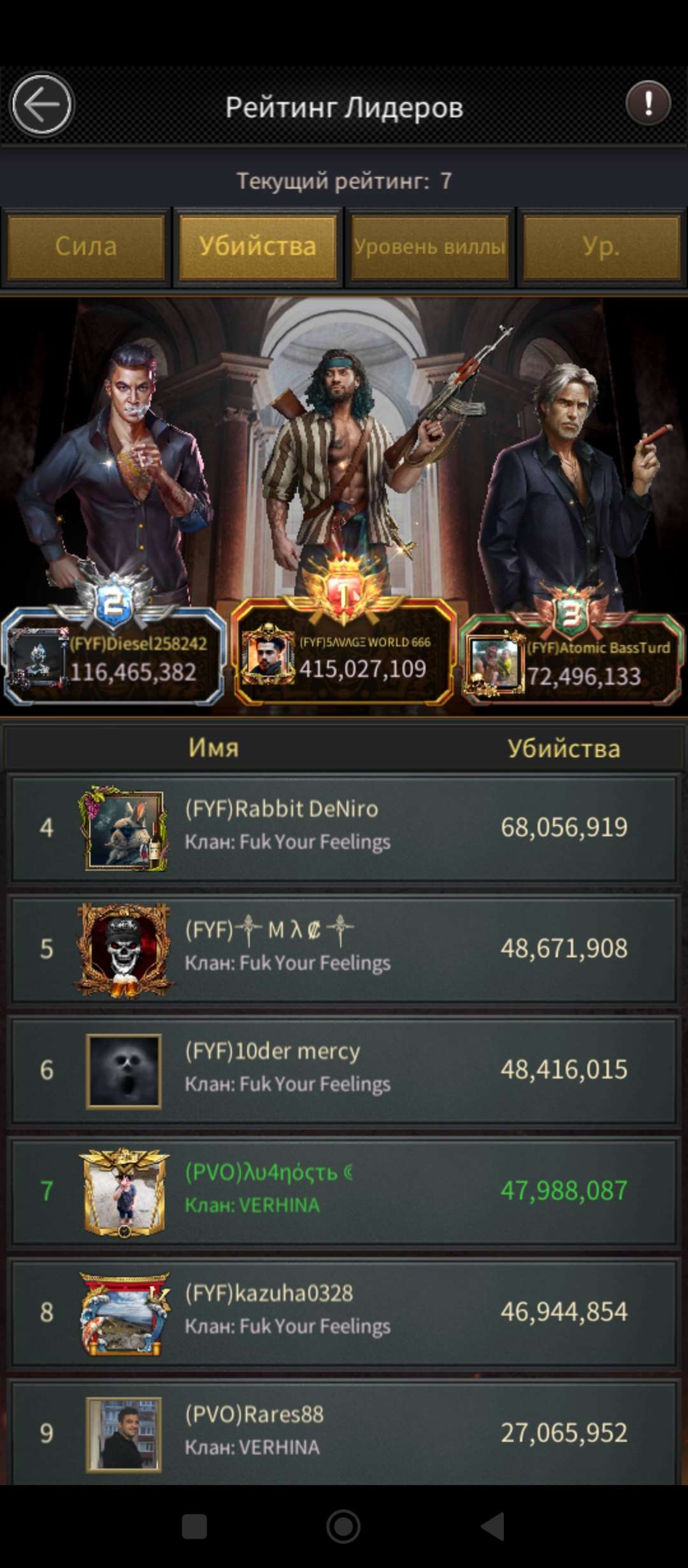Switch to the Сила tab
688x1568 pixels.
click(x=86, y=247)
